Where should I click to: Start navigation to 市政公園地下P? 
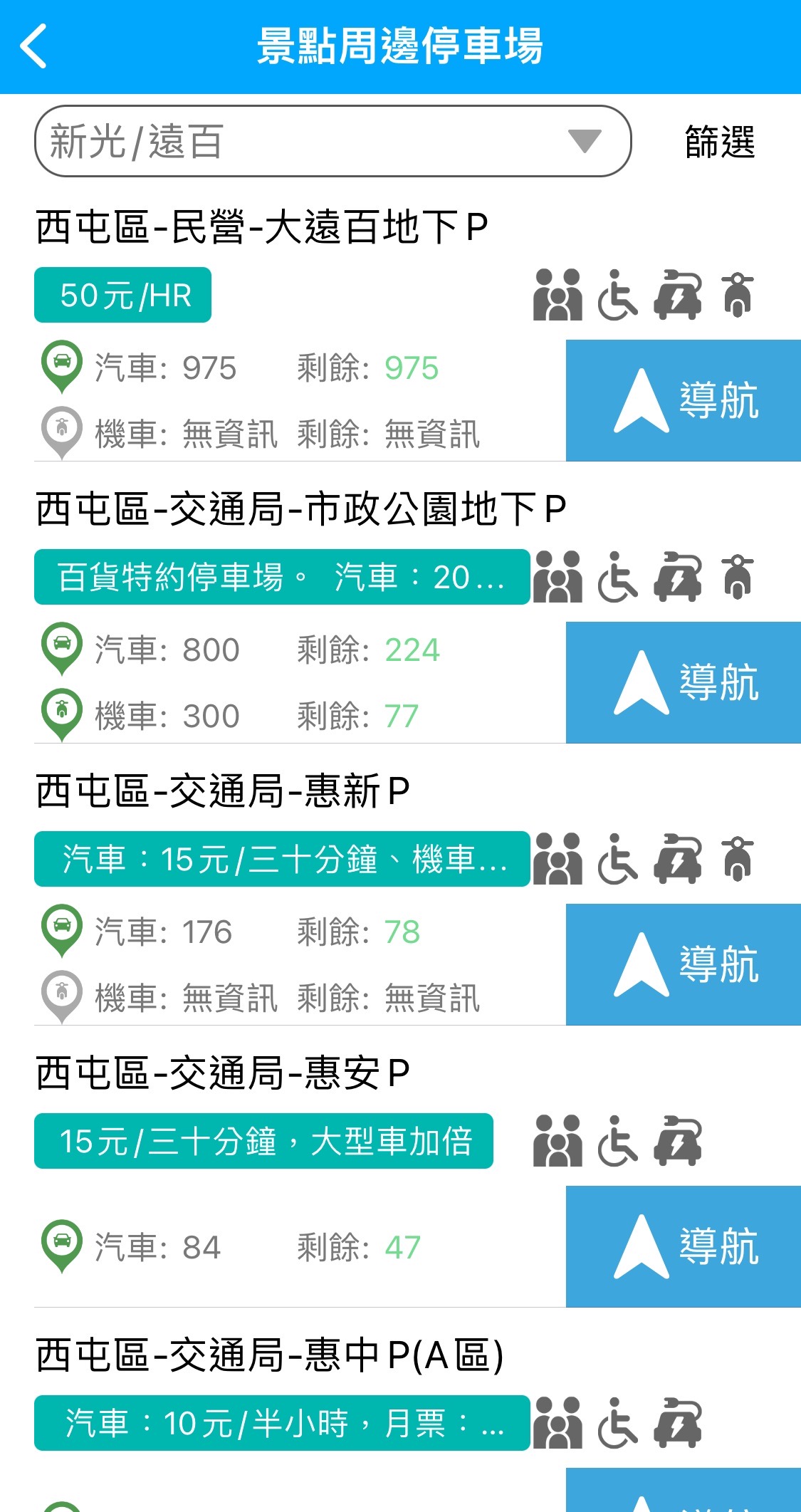[x=684, y=682]
